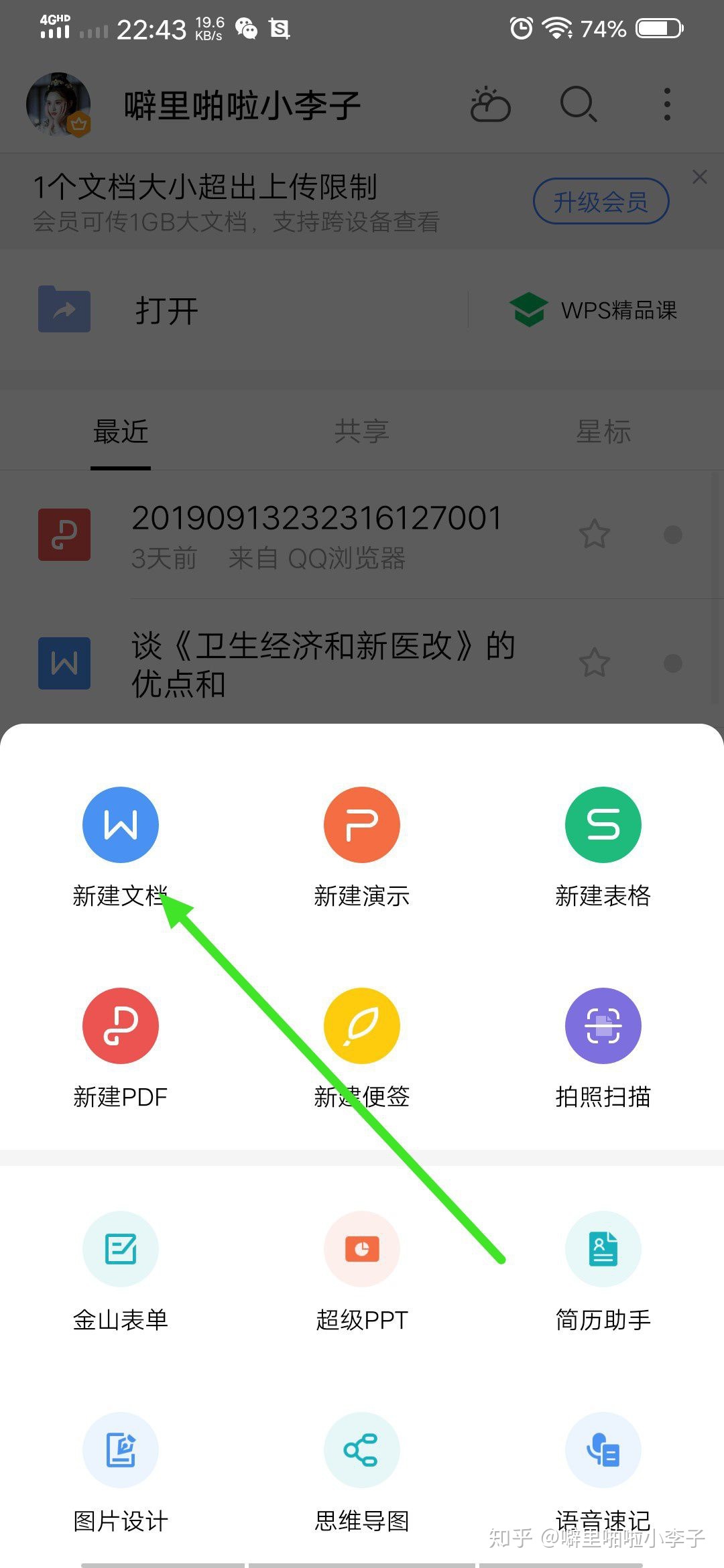Star the 卫生经济和新医改 document

coord(595,663)
